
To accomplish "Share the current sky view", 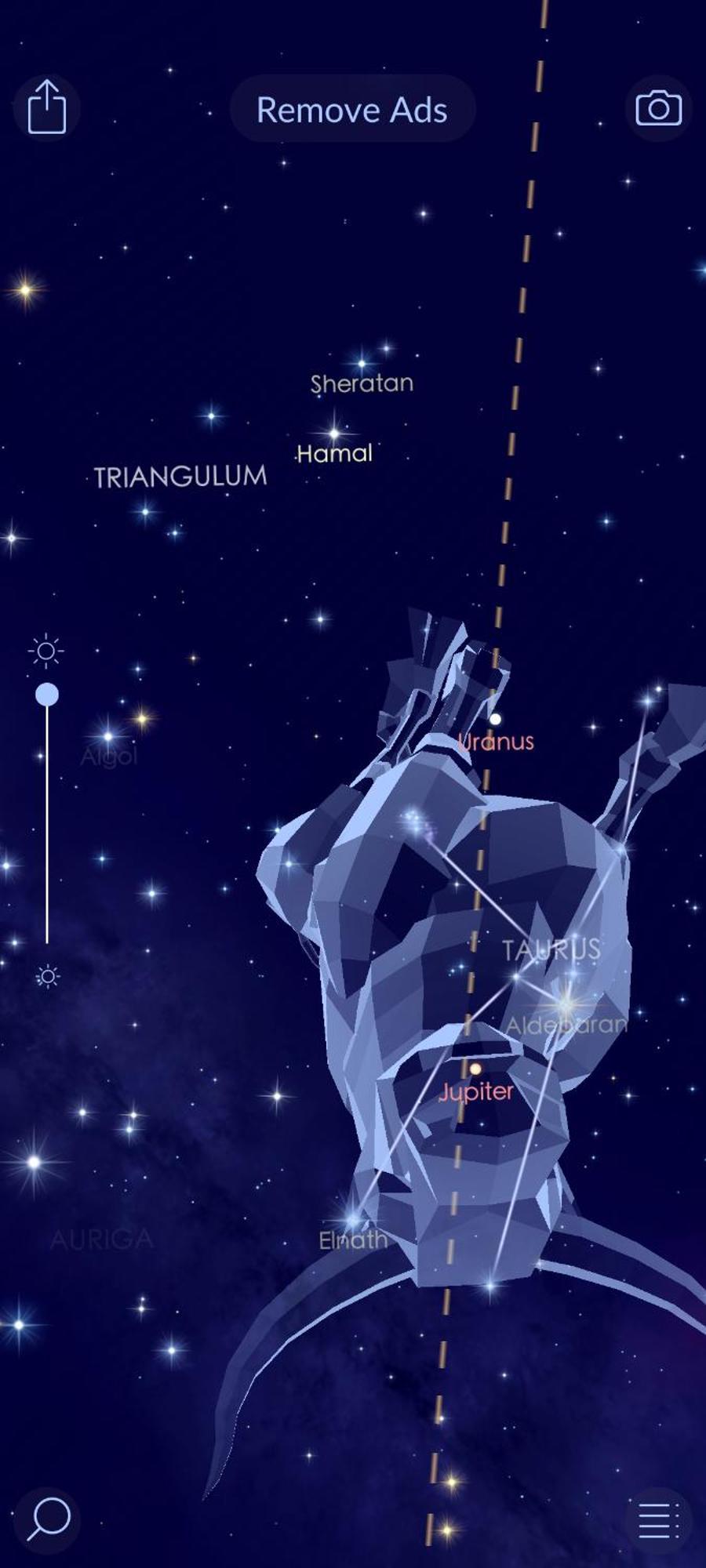I will coord(46,107).
